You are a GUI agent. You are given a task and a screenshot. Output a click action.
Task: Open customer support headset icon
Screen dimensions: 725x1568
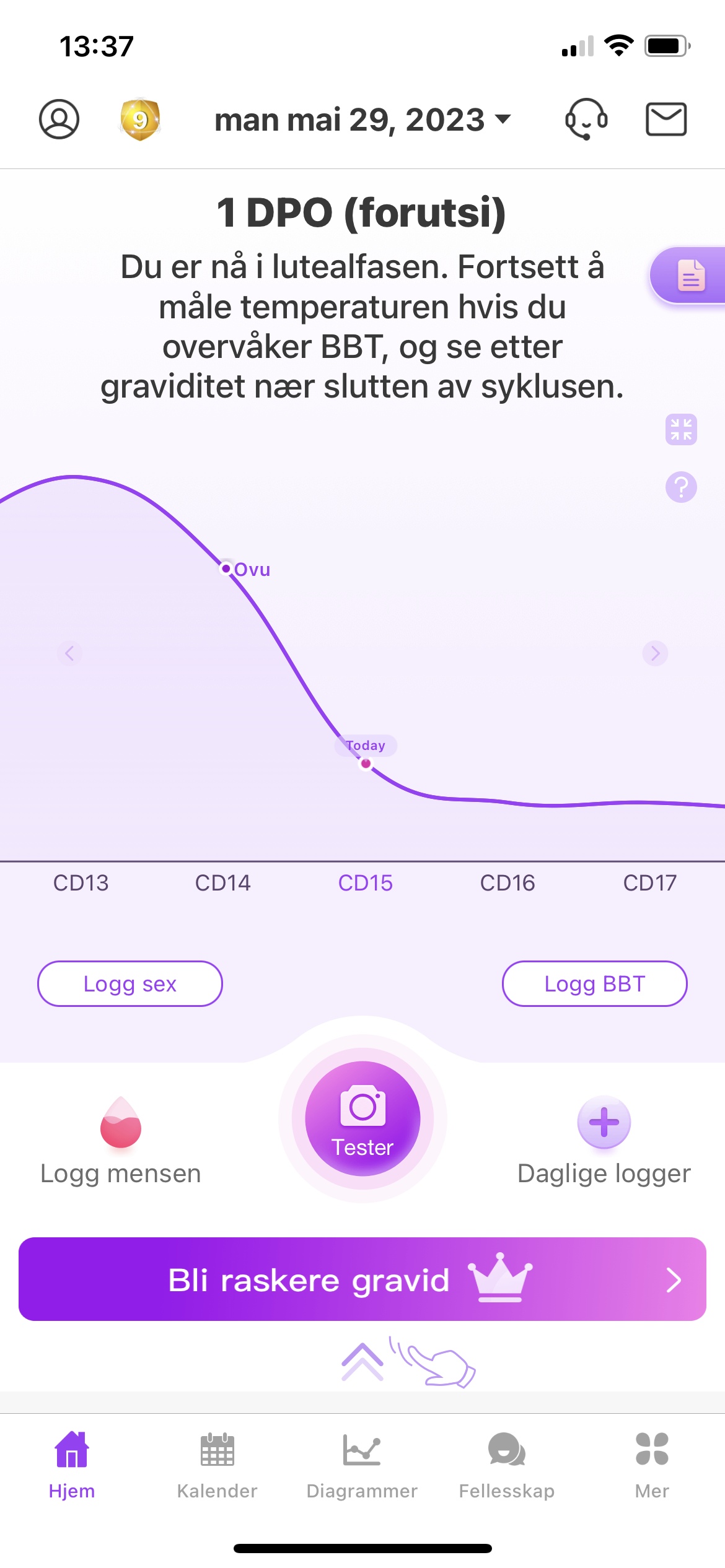586,119
